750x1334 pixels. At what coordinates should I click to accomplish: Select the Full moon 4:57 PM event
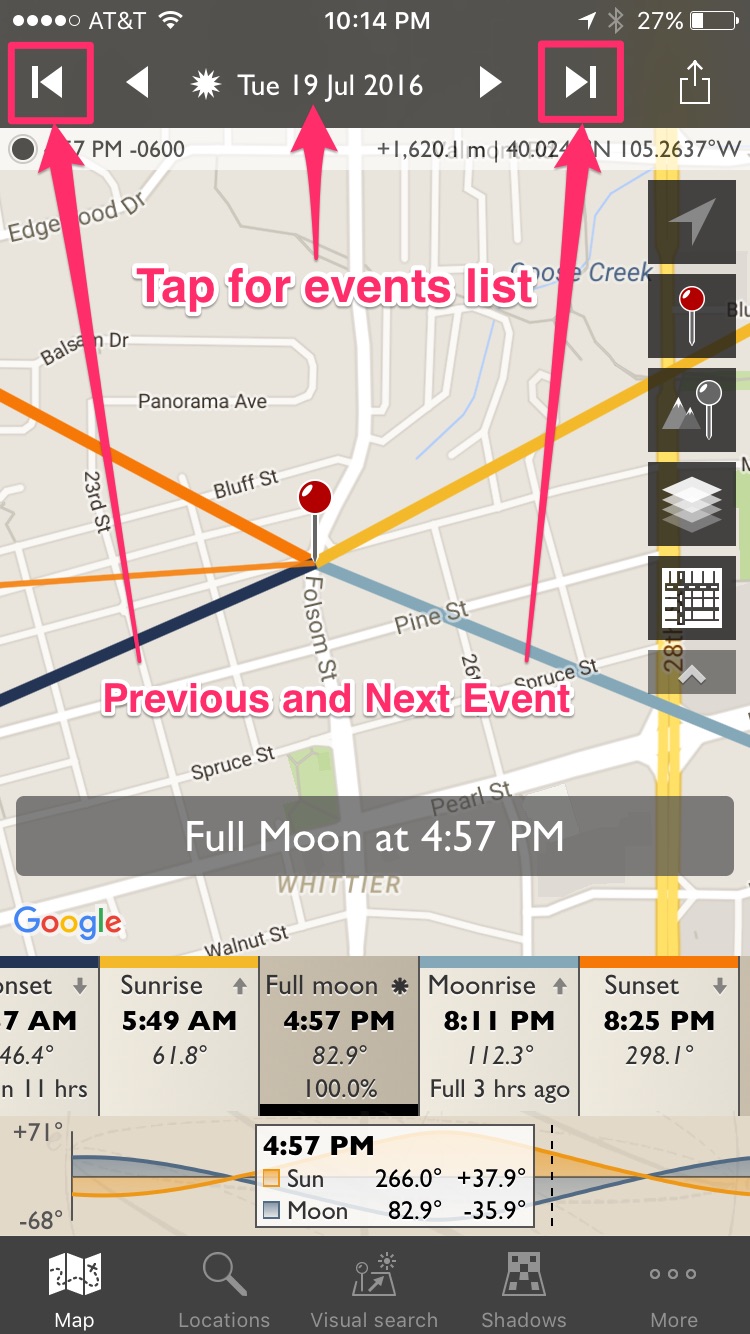pos(339,1036)
